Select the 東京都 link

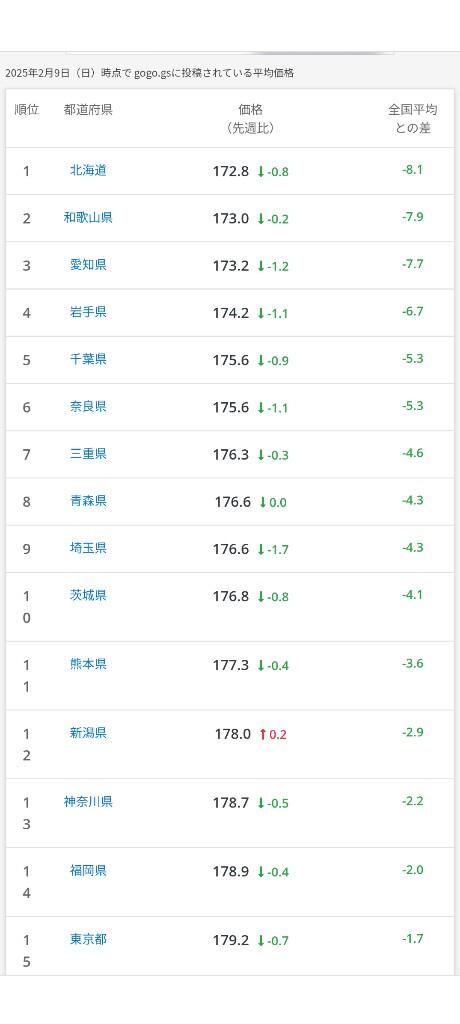[88, 939]
